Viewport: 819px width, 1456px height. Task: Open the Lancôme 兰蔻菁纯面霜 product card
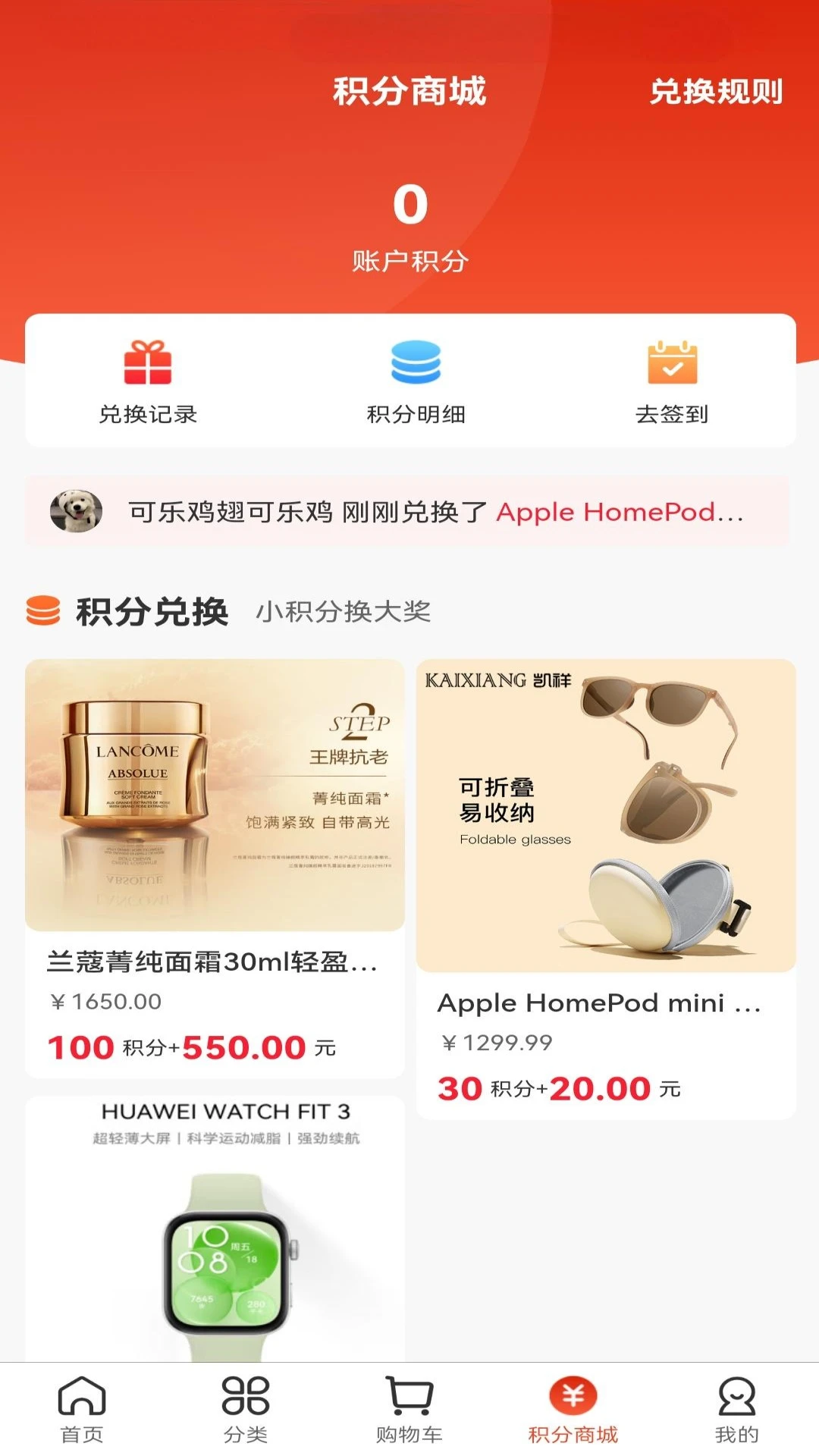[215, 868]
